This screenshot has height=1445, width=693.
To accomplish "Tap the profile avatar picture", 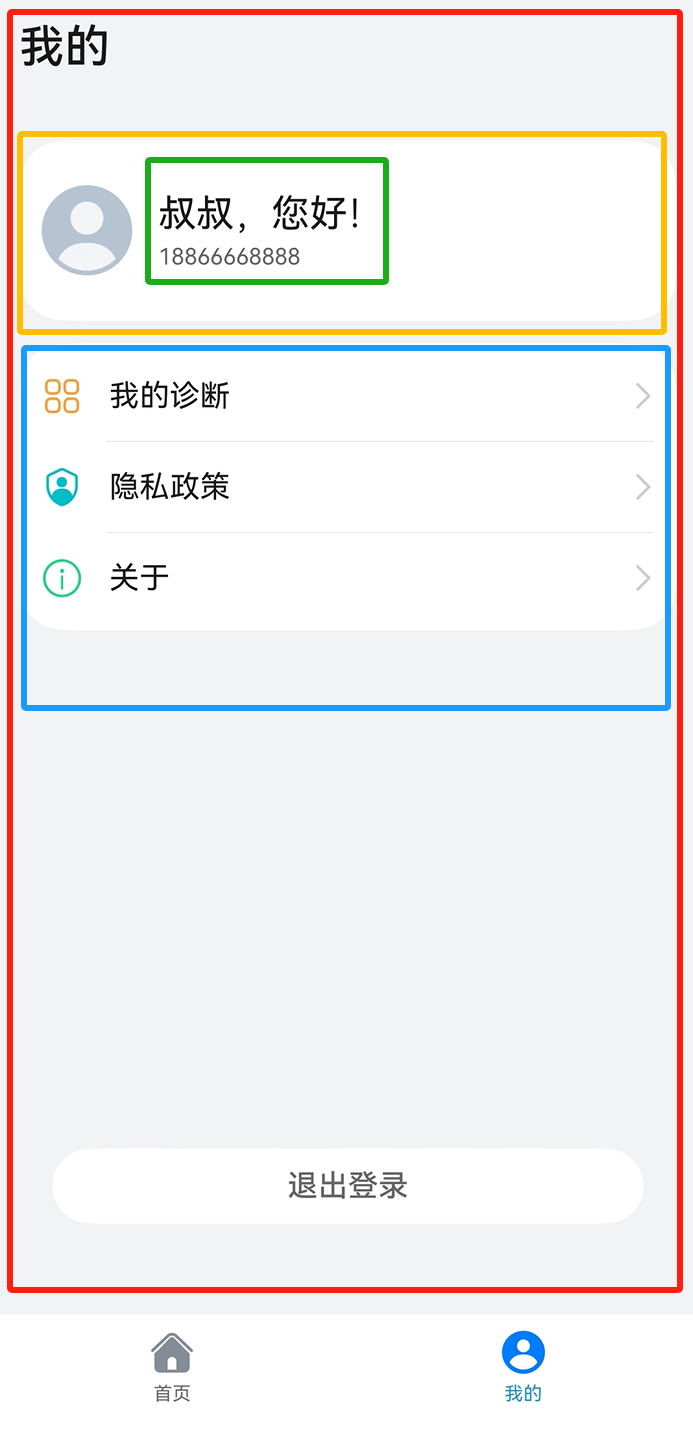I will pyautogui.click(x=87, y=230).
